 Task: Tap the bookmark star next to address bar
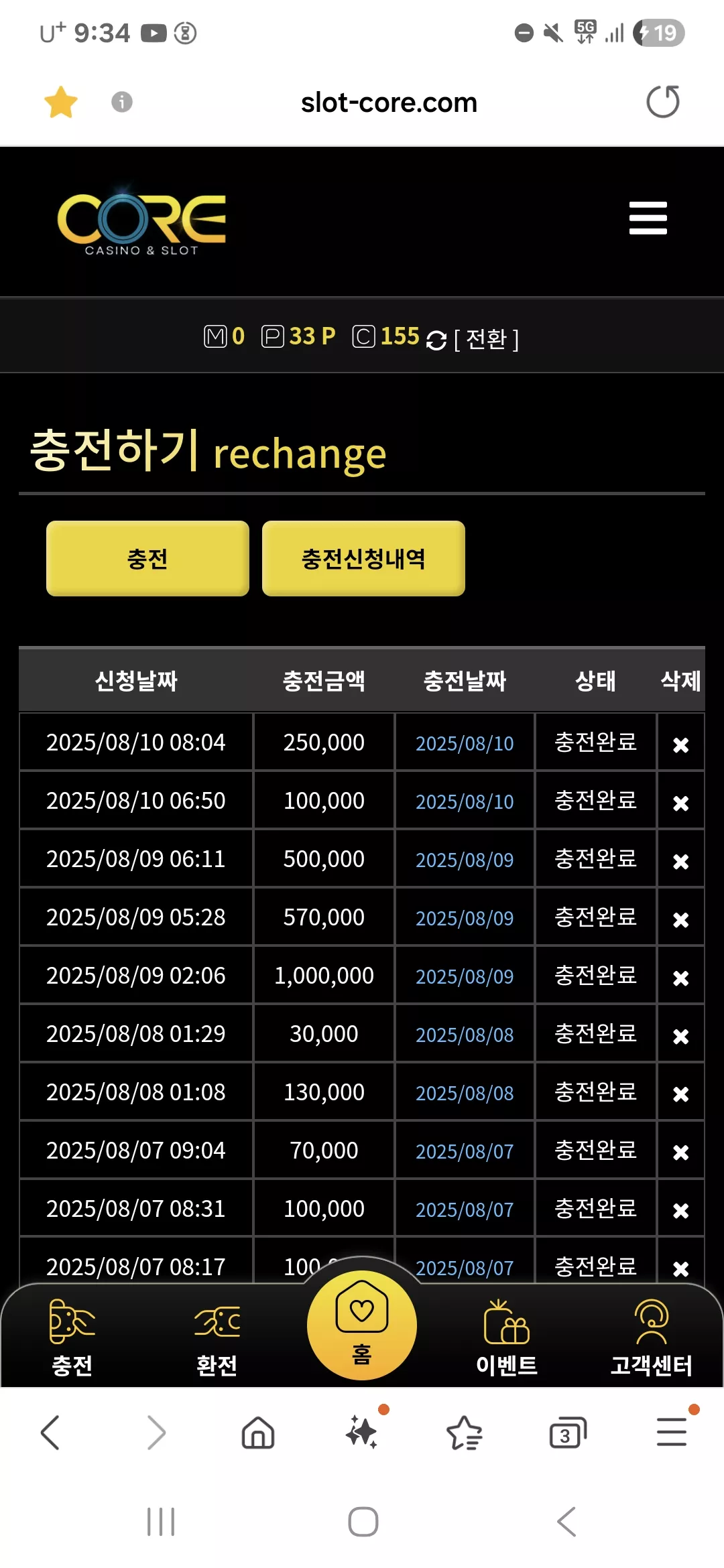pyautogui.click(x=61, y=103)
